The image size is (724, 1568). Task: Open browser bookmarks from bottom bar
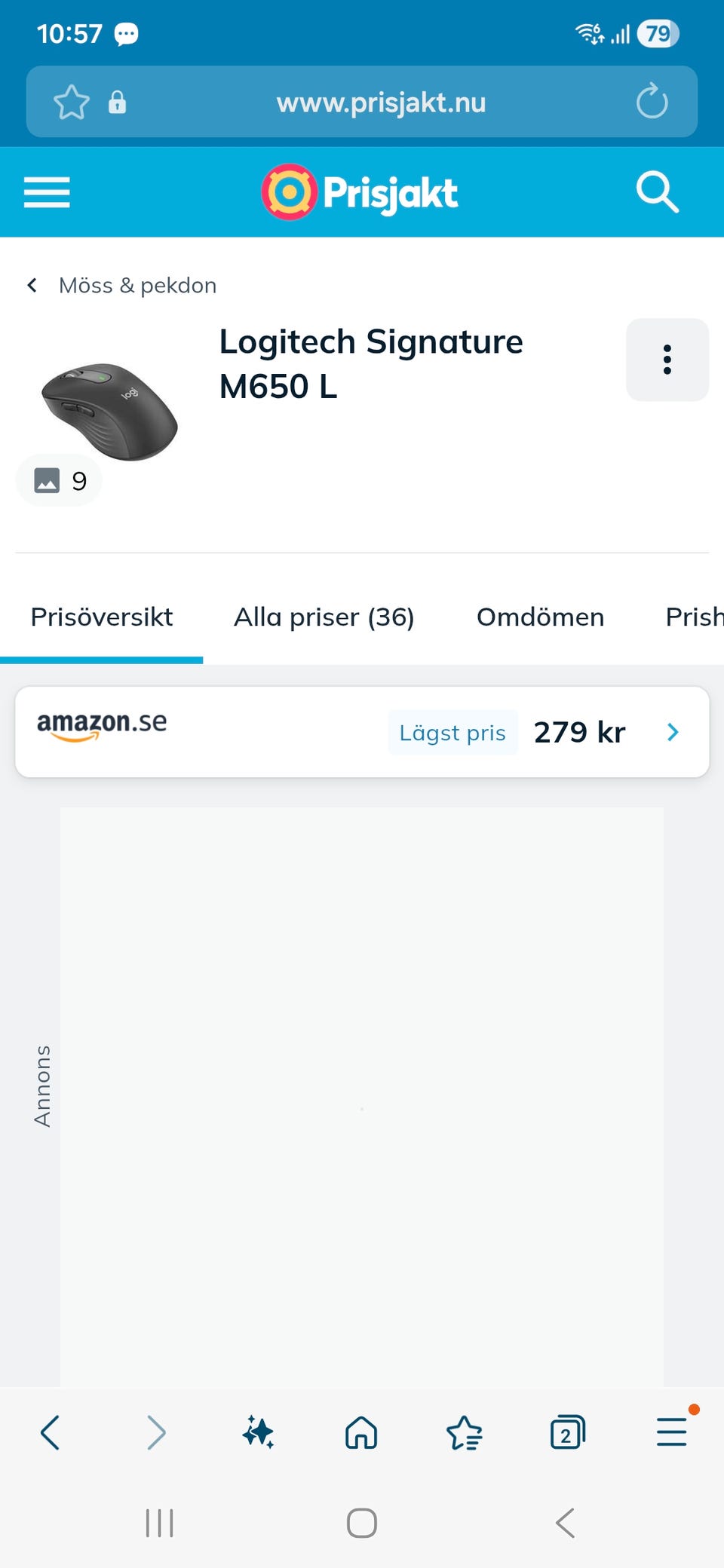click(x=465, y=1432)
